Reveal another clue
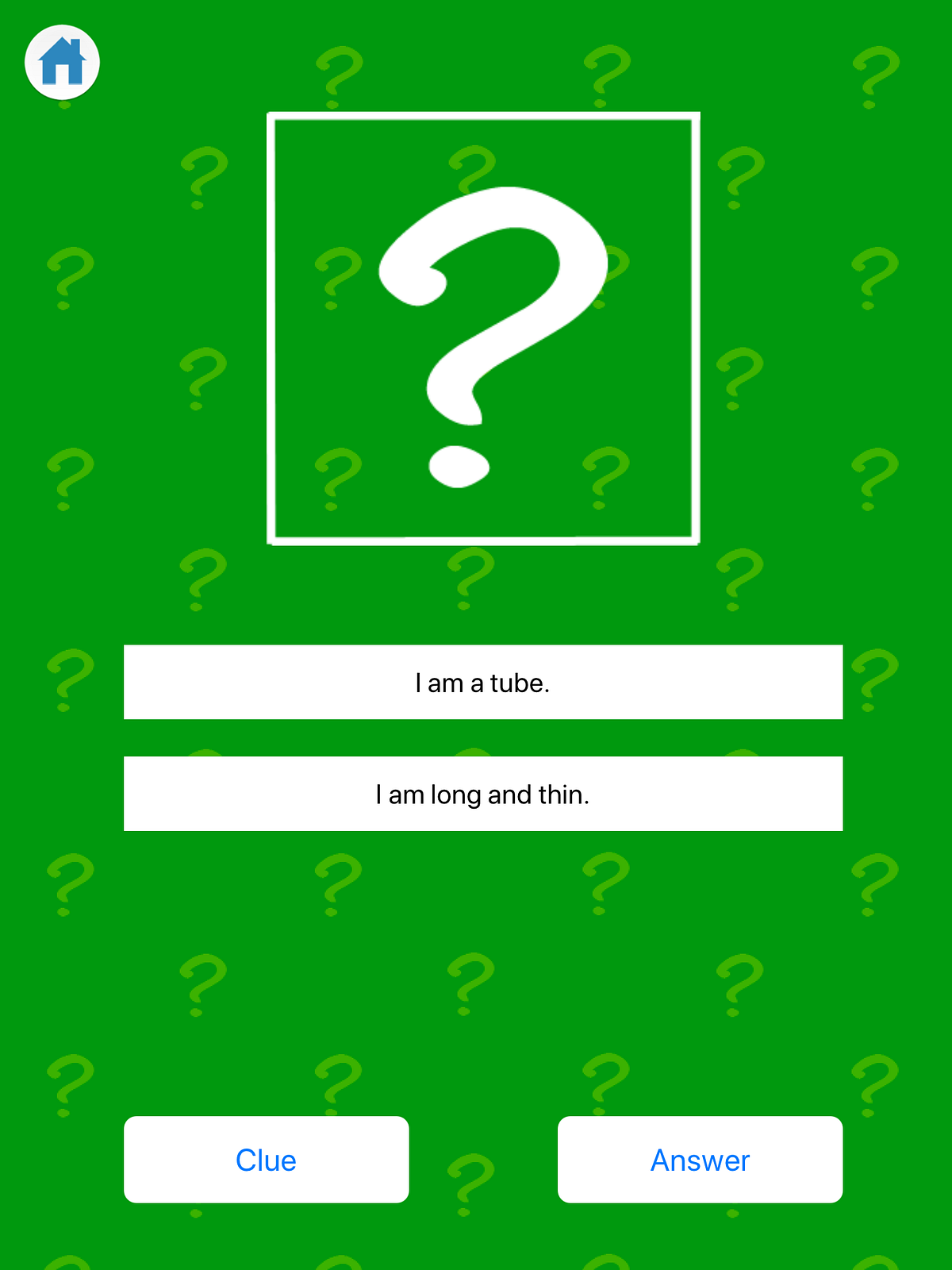The width and height of the screenshot is (952, 1270). click(267, 1160)
